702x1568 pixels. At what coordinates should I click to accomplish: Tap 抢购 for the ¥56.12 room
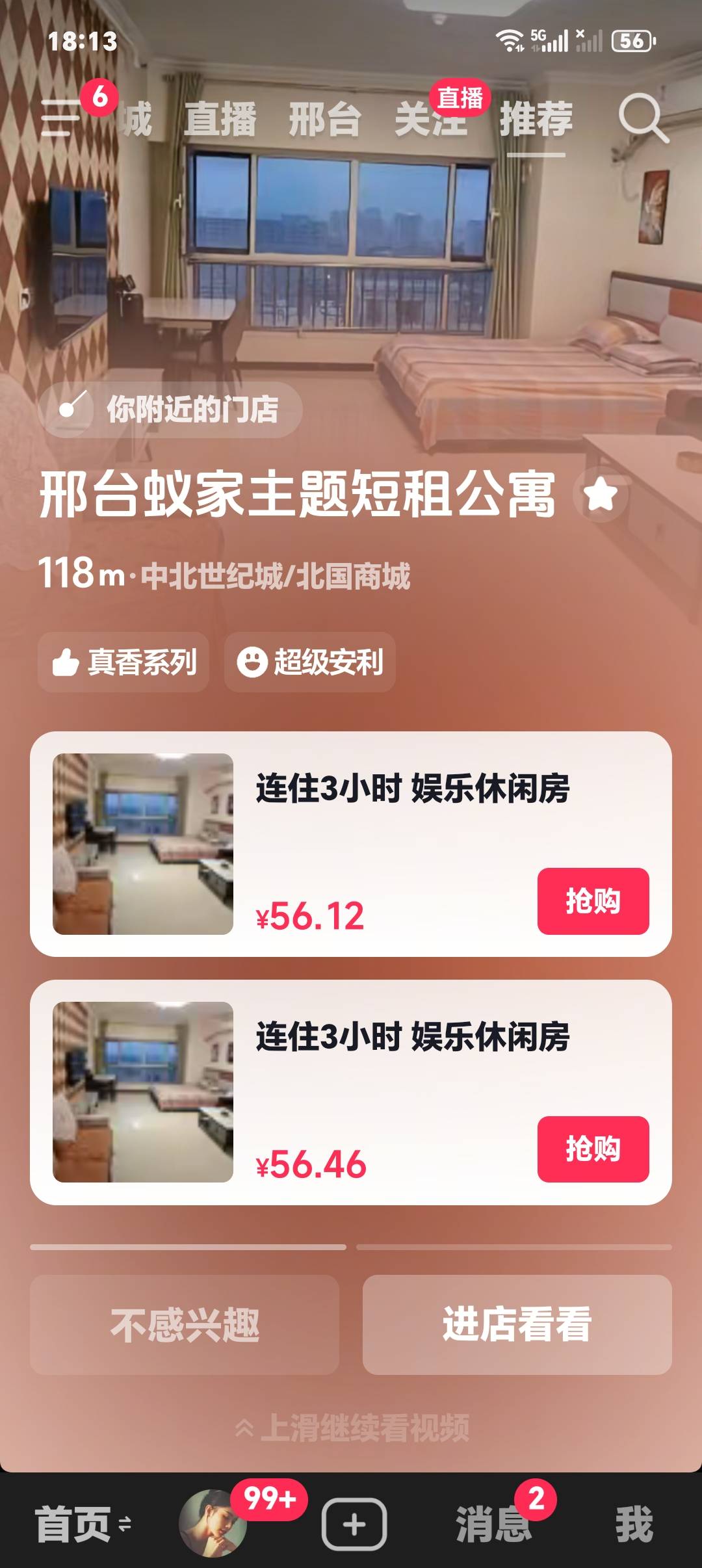coord(593,901)
